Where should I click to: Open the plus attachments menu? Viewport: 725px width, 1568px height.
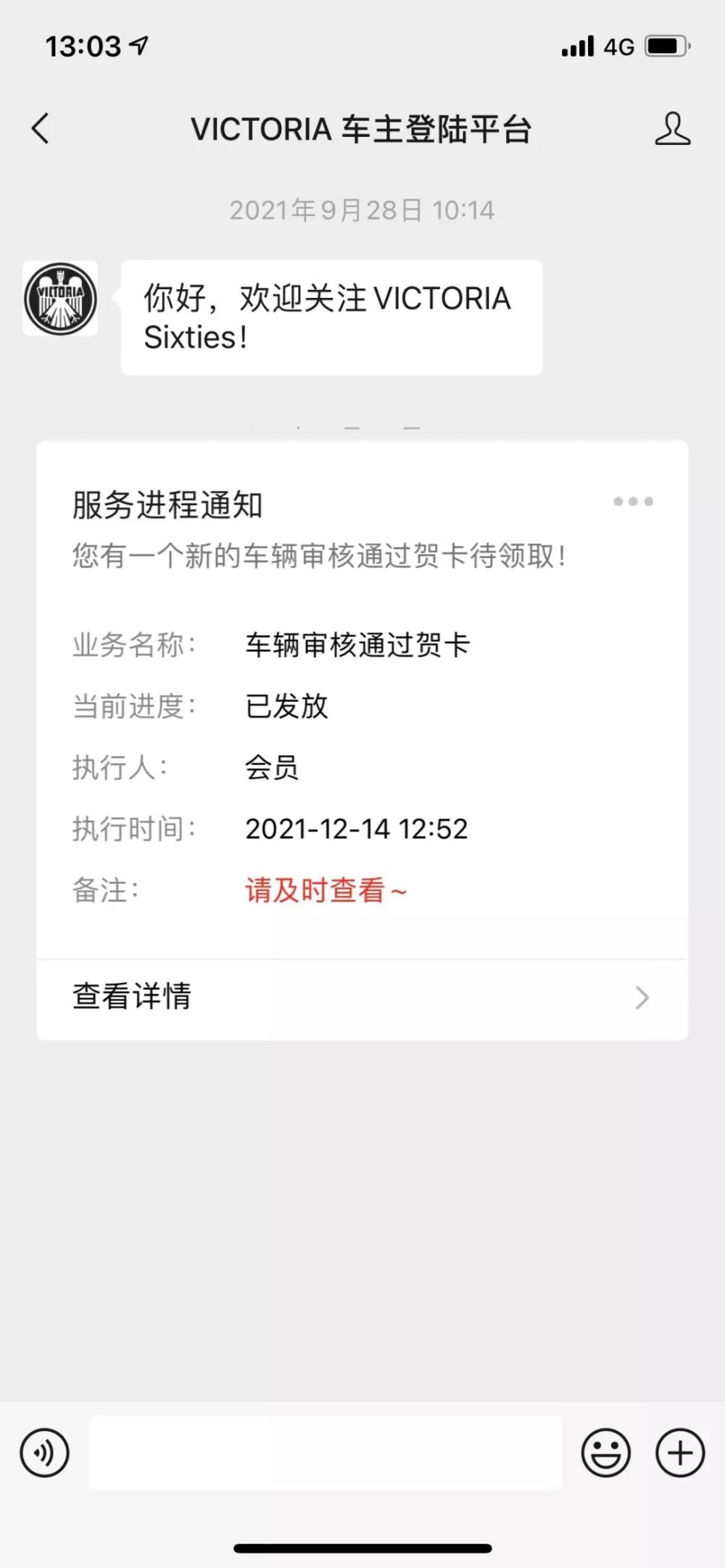click(680, 1453)
